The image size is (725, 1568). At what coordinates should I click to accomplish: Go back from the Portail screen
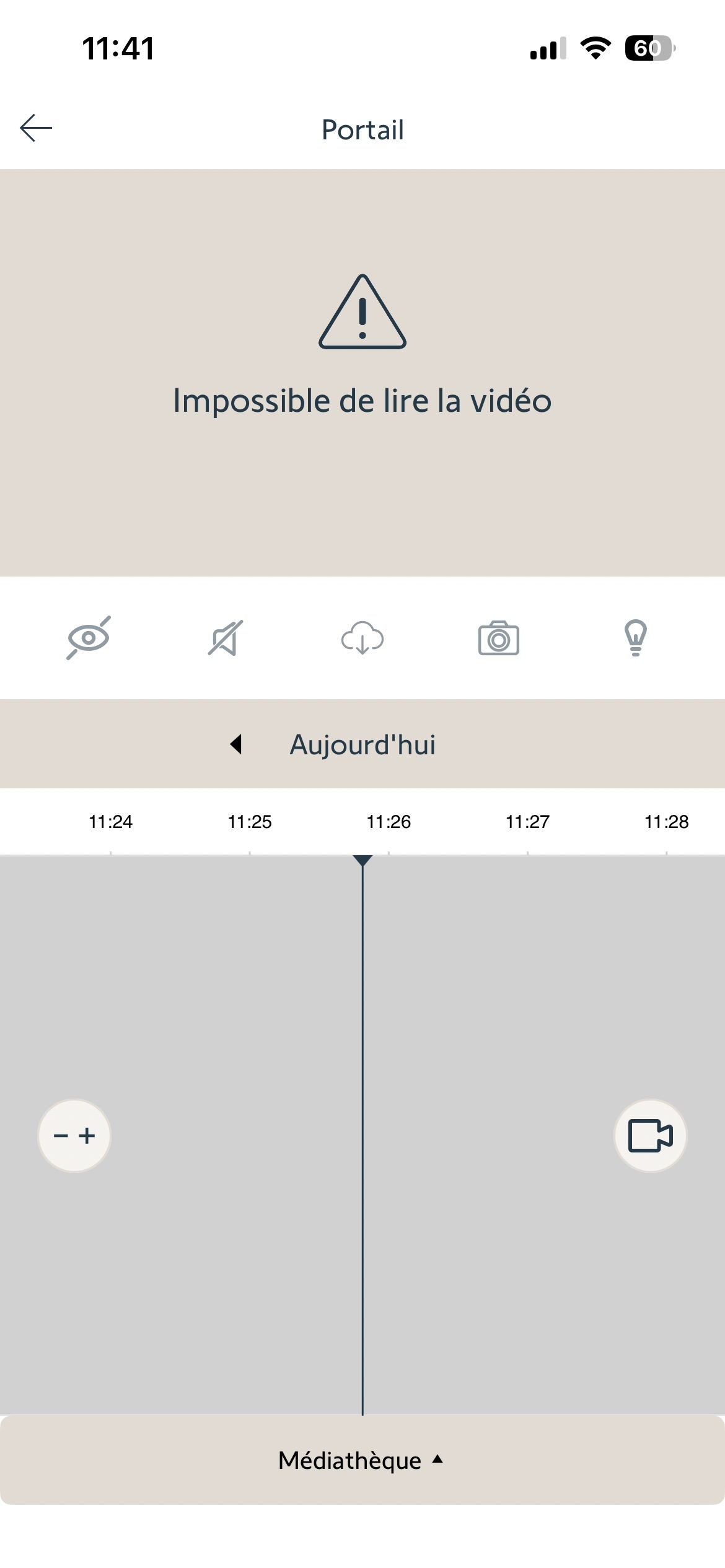point(36,128)
